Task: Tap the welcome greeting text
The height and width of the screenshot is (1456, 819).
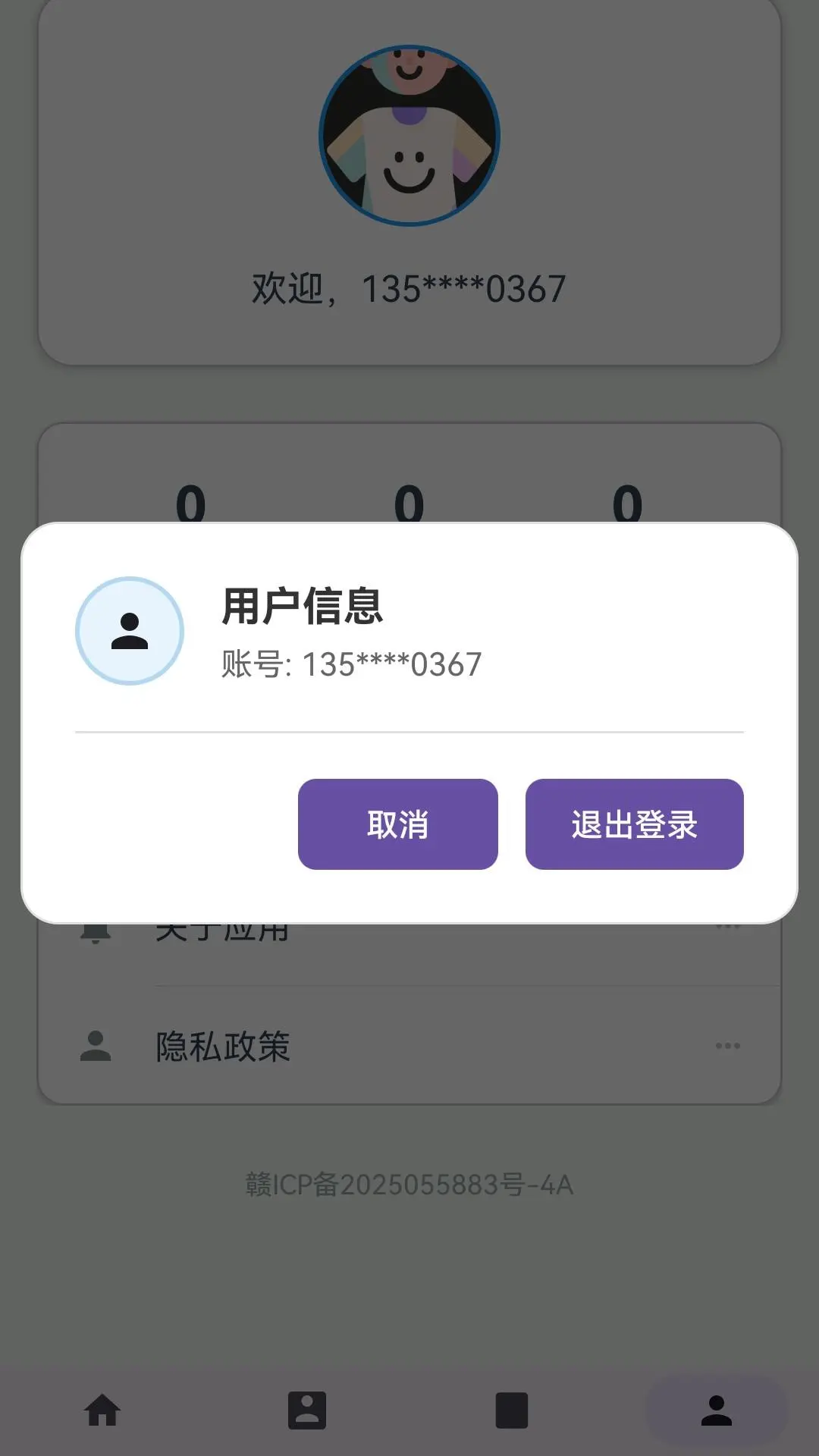Action: click(409, 287)
